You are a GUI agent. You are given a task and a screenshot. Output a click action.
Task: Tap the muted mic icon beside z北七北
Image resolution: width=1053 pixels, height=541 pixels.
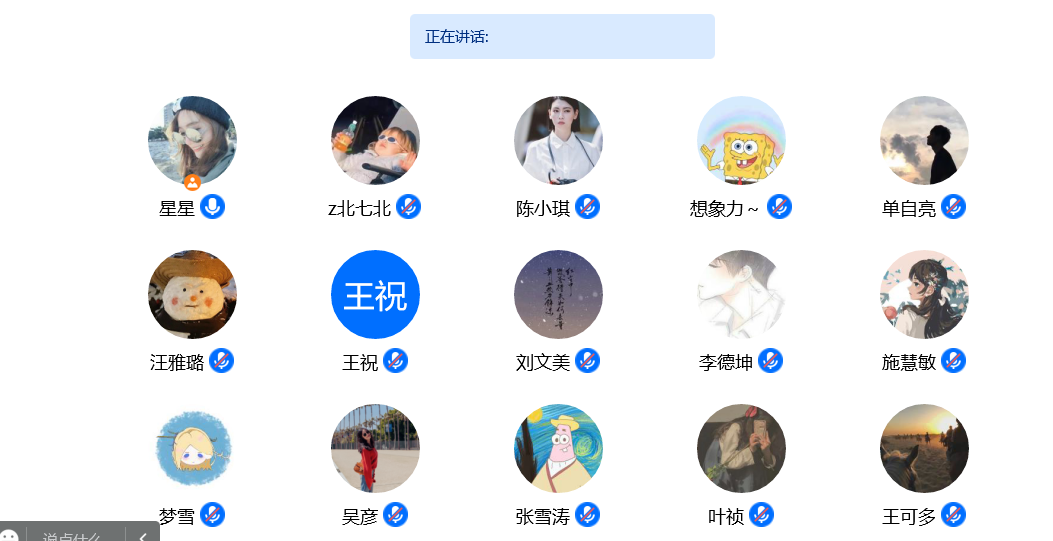[x=408, y=207]
